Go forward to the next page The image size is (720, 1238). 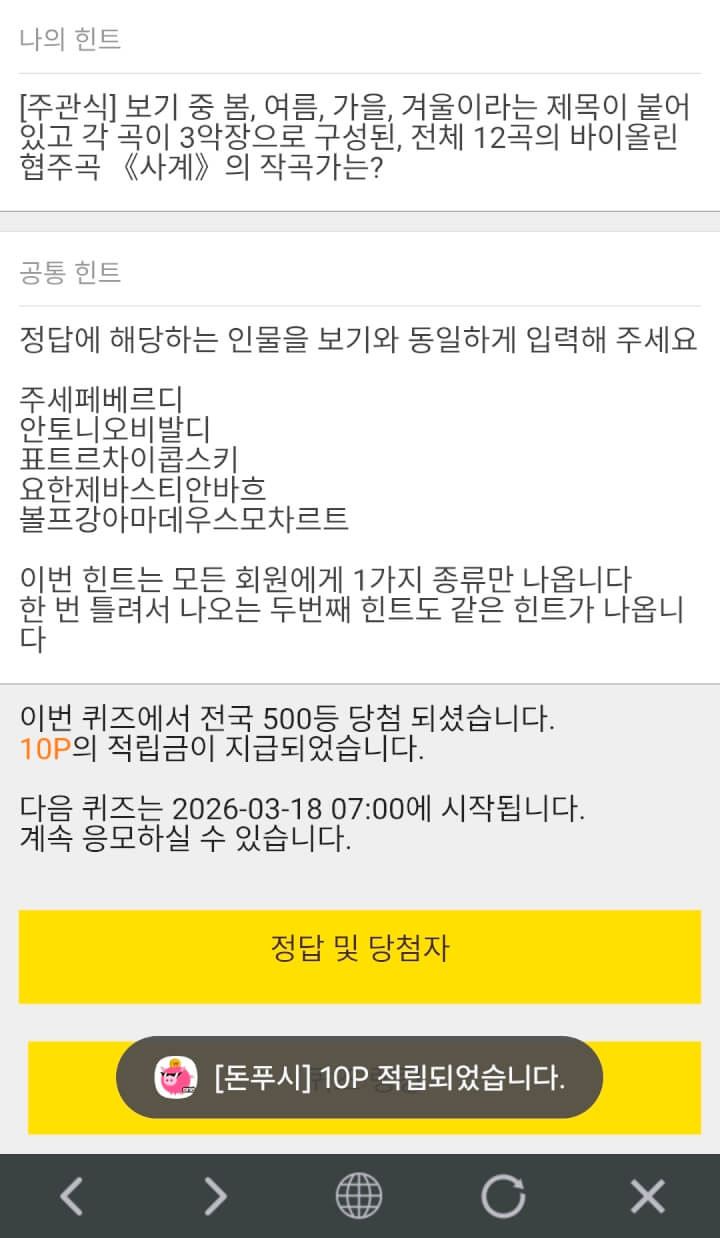click(216, 1196)
